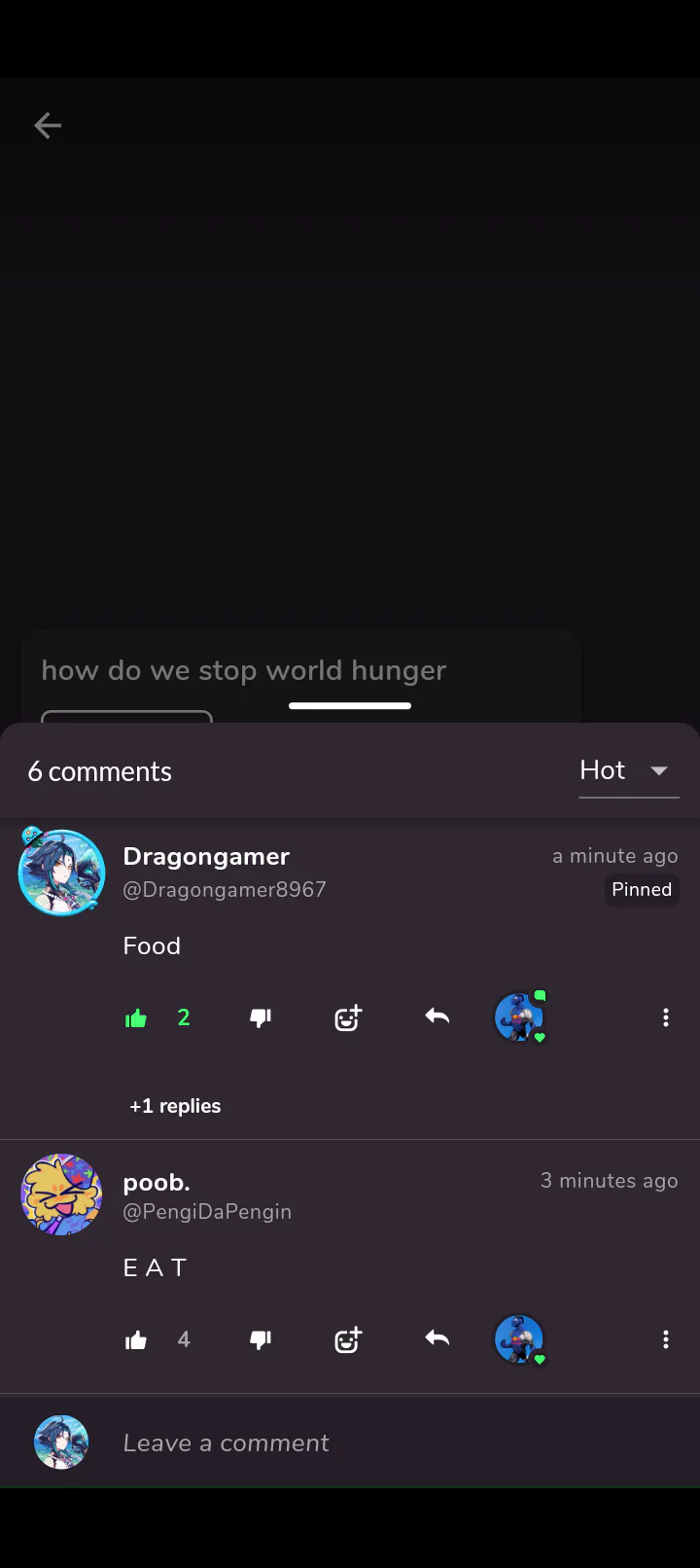
Task: Open options menu for Dragongamer's comment
Action: [x=666, y=1018]
